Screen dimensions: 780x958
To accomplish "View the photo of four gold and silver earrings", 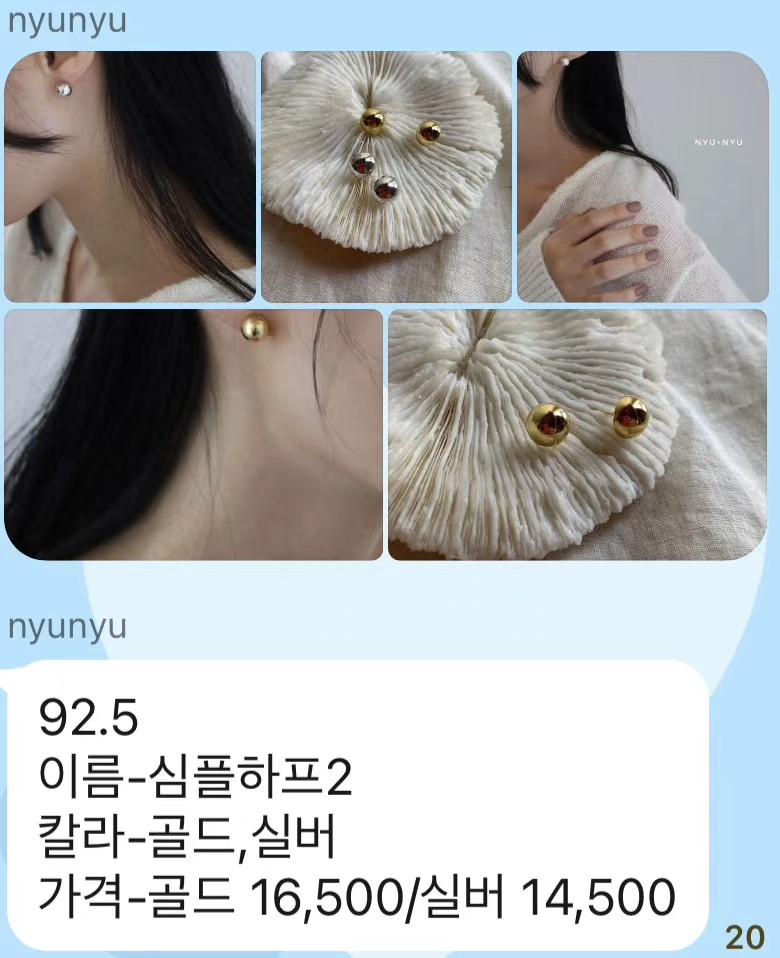I will click(x=386, y=176).
